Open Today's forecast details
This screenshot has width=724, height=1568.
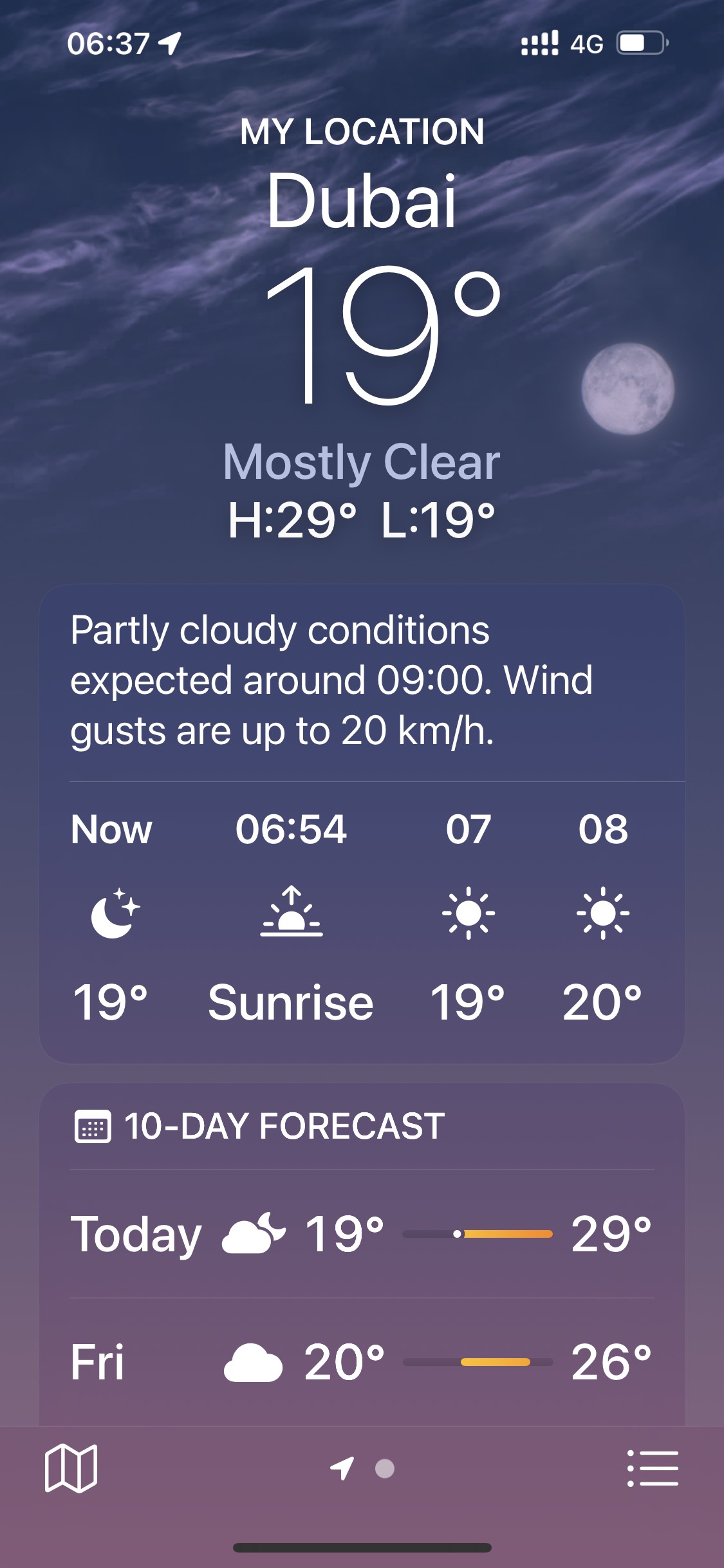coord(362,1234)
